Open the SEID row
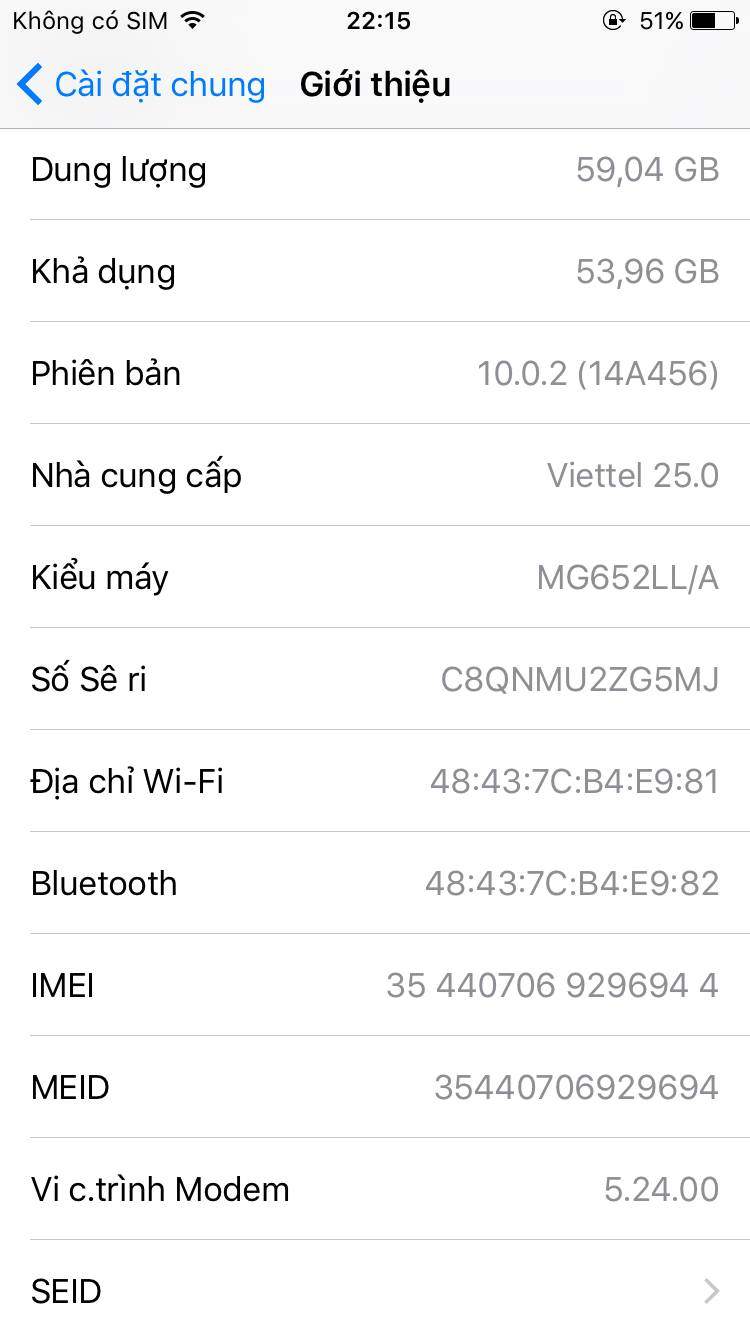Image resolution: width=750 pixels, height=1334 pixels. 375,1290
